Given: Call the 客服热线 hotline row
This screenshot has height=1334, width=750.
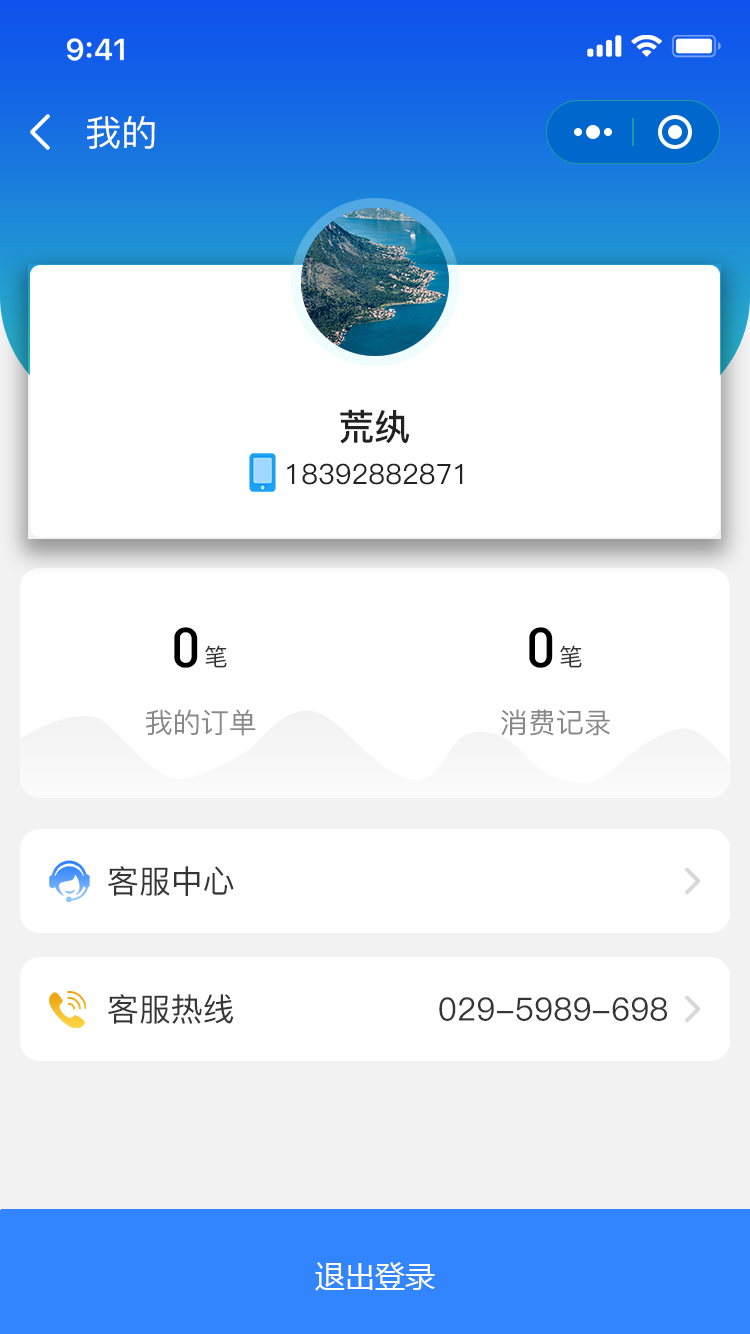Looking at the screenshot, I should tap(375, 1009).
